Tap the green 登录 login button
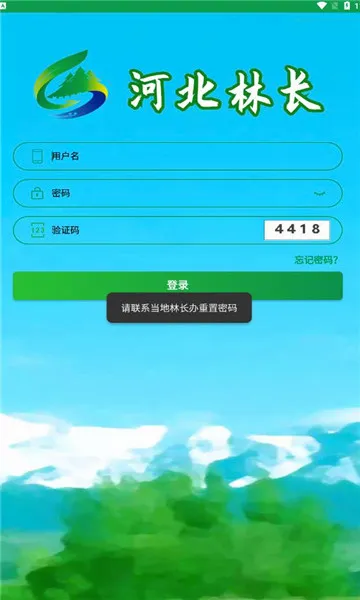This screenshot has height=600, width=360. pos(178,285)
